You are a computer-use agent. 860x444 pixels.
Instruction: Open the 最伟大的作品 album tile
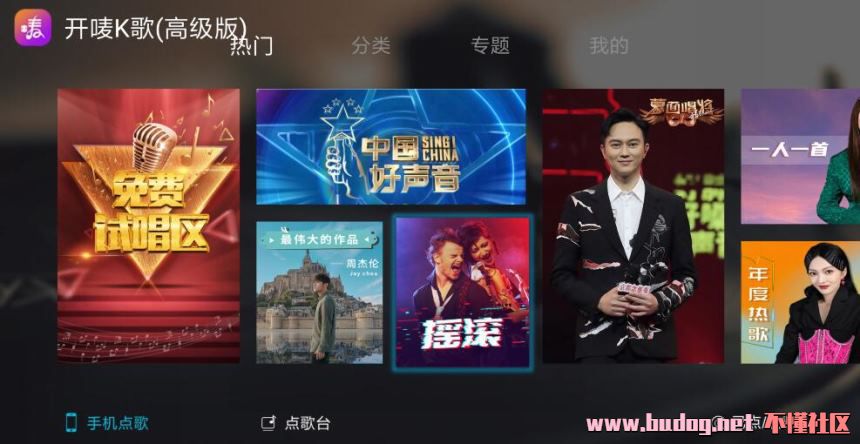(319, 292)
